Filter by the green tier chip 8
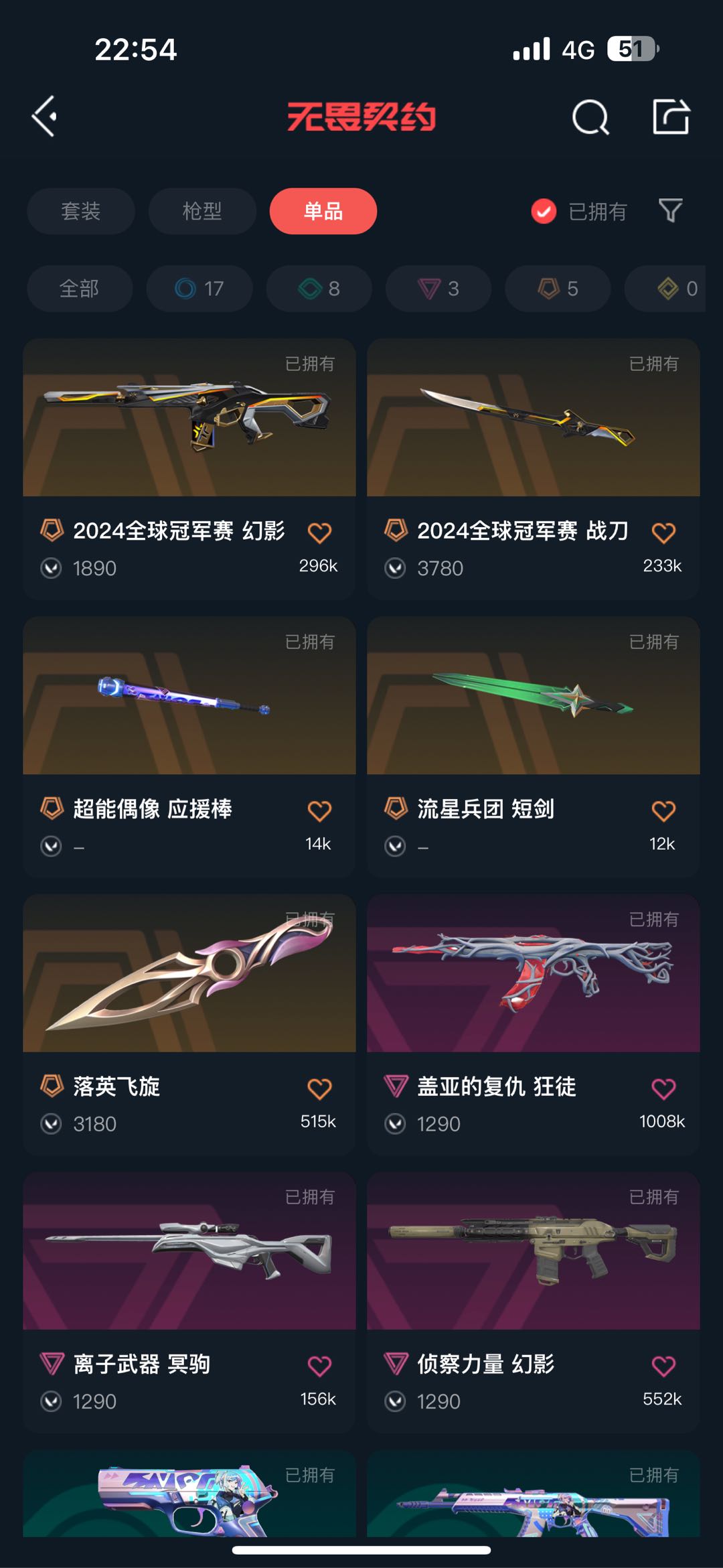723x1568 pixels. click(319, 289)
